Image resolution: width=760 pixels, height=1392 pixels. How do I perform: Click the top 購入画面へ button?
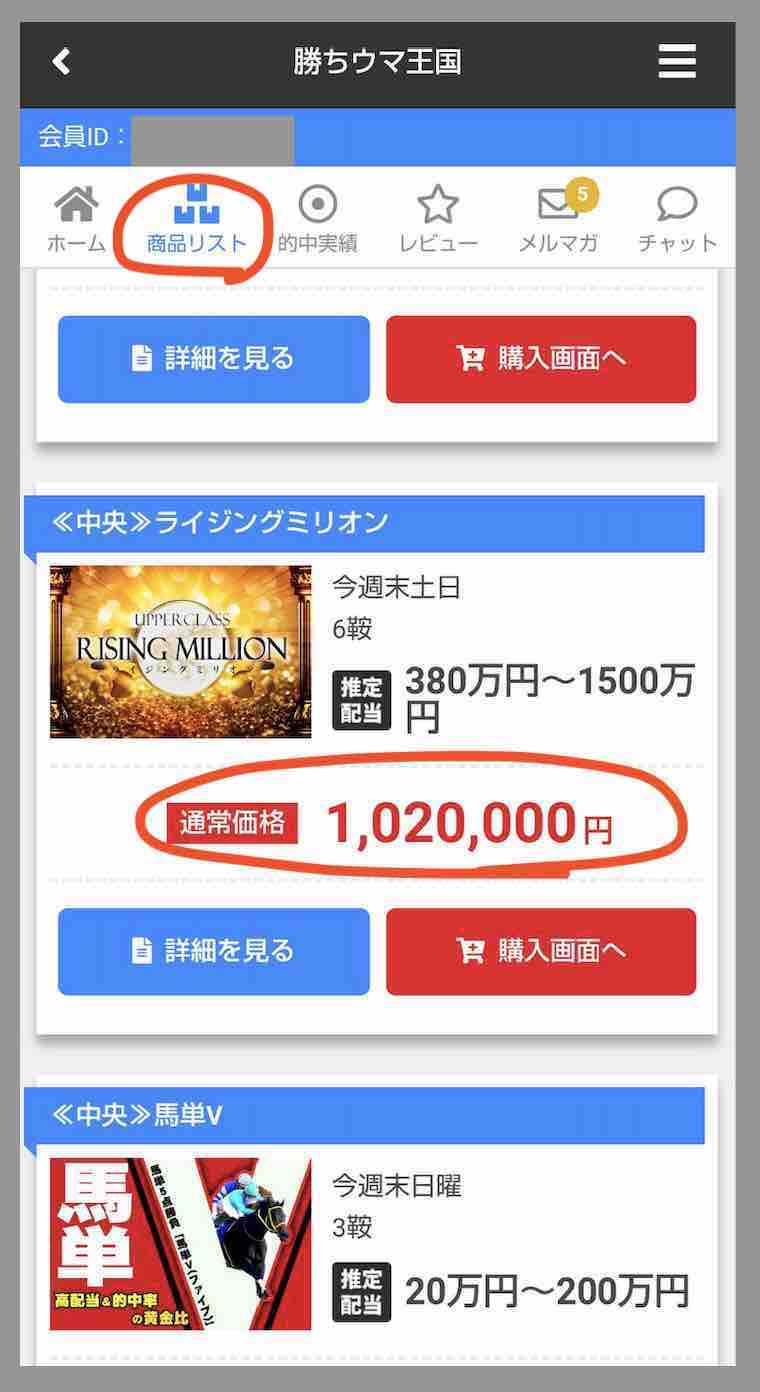tap(541, 359)
